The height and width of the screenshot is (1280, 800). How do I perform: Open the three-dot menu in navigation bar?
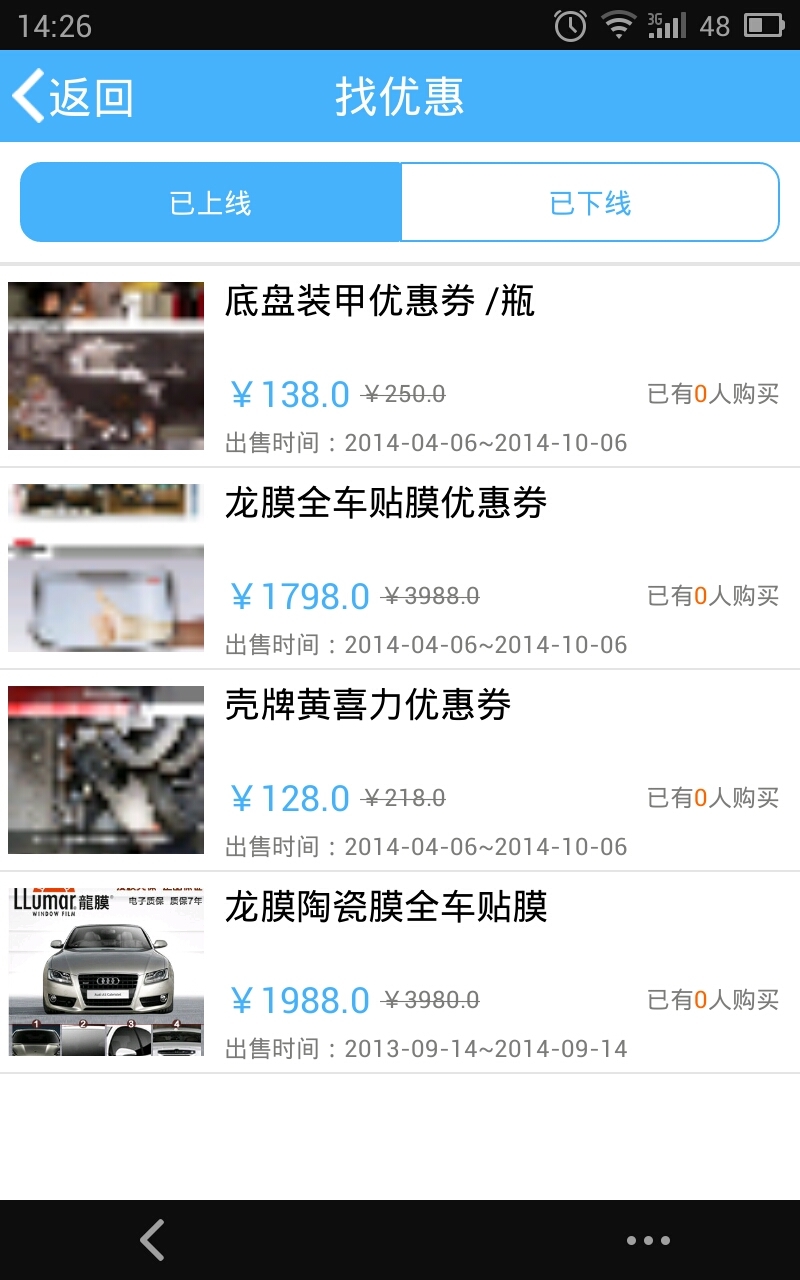coord(648,1240)
